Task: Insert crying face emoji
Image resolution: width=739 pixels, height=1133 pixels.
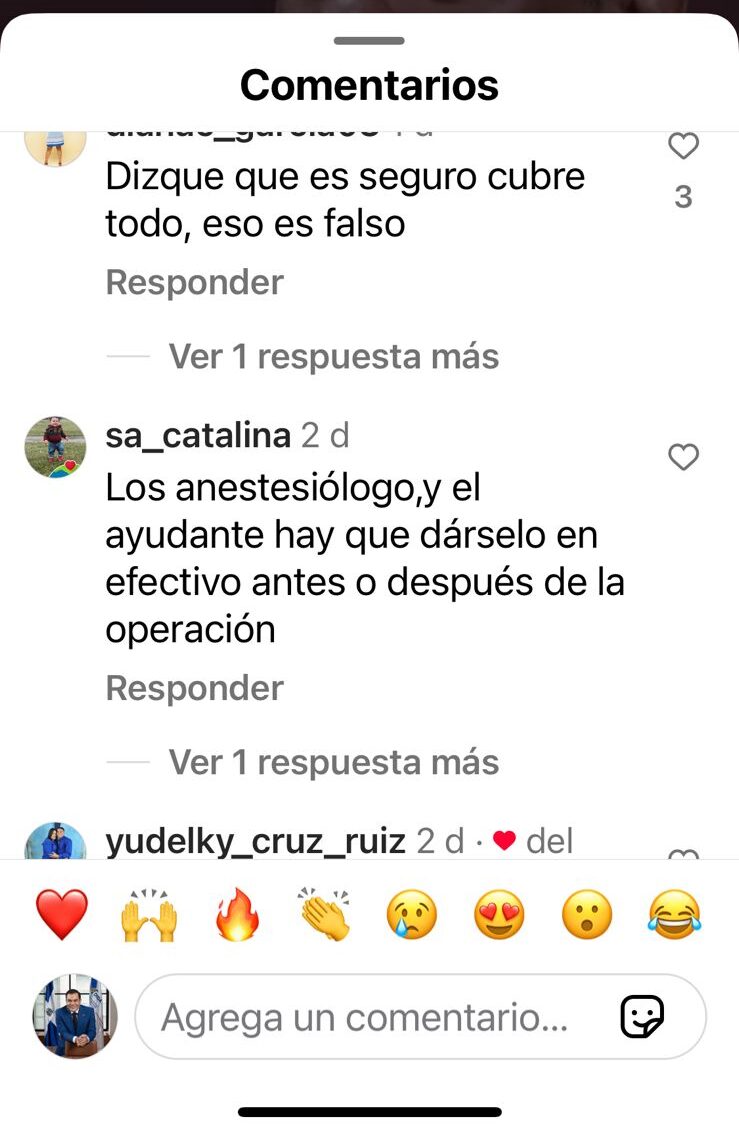Action: coord(412,915)
